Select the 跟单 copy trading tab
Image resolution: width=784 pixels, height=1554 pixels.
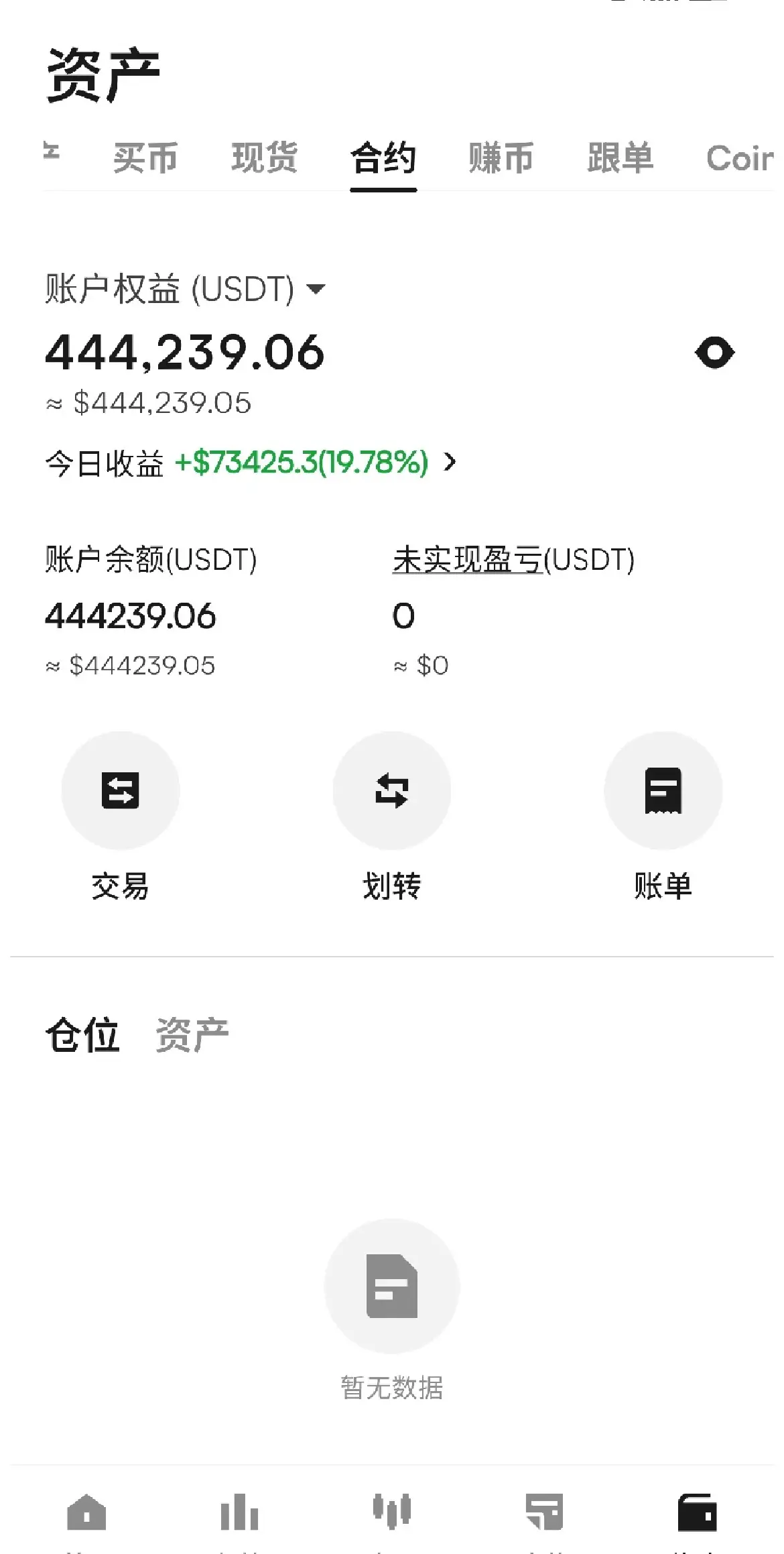620,159
